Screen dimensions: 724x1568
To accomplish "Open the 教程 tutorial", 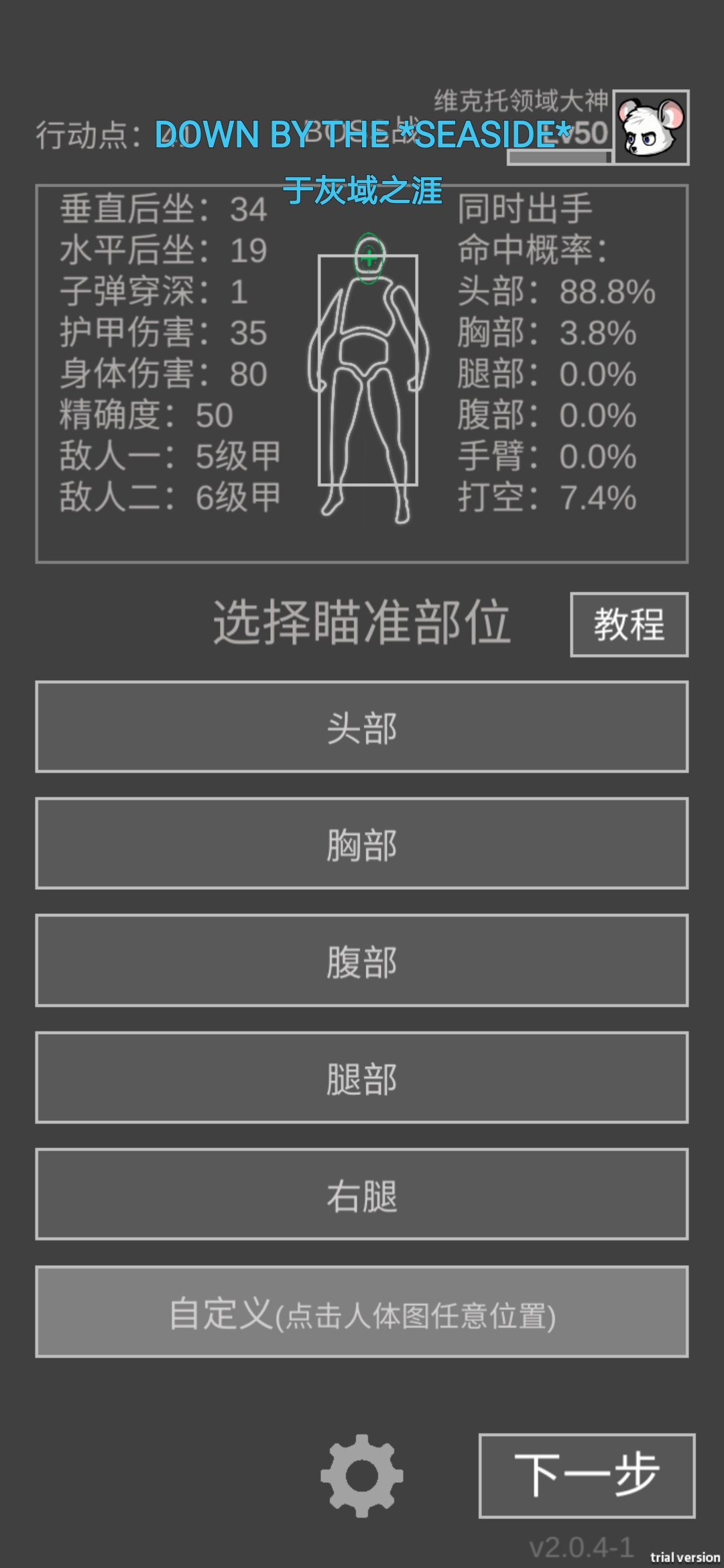I will click(629, 625).
